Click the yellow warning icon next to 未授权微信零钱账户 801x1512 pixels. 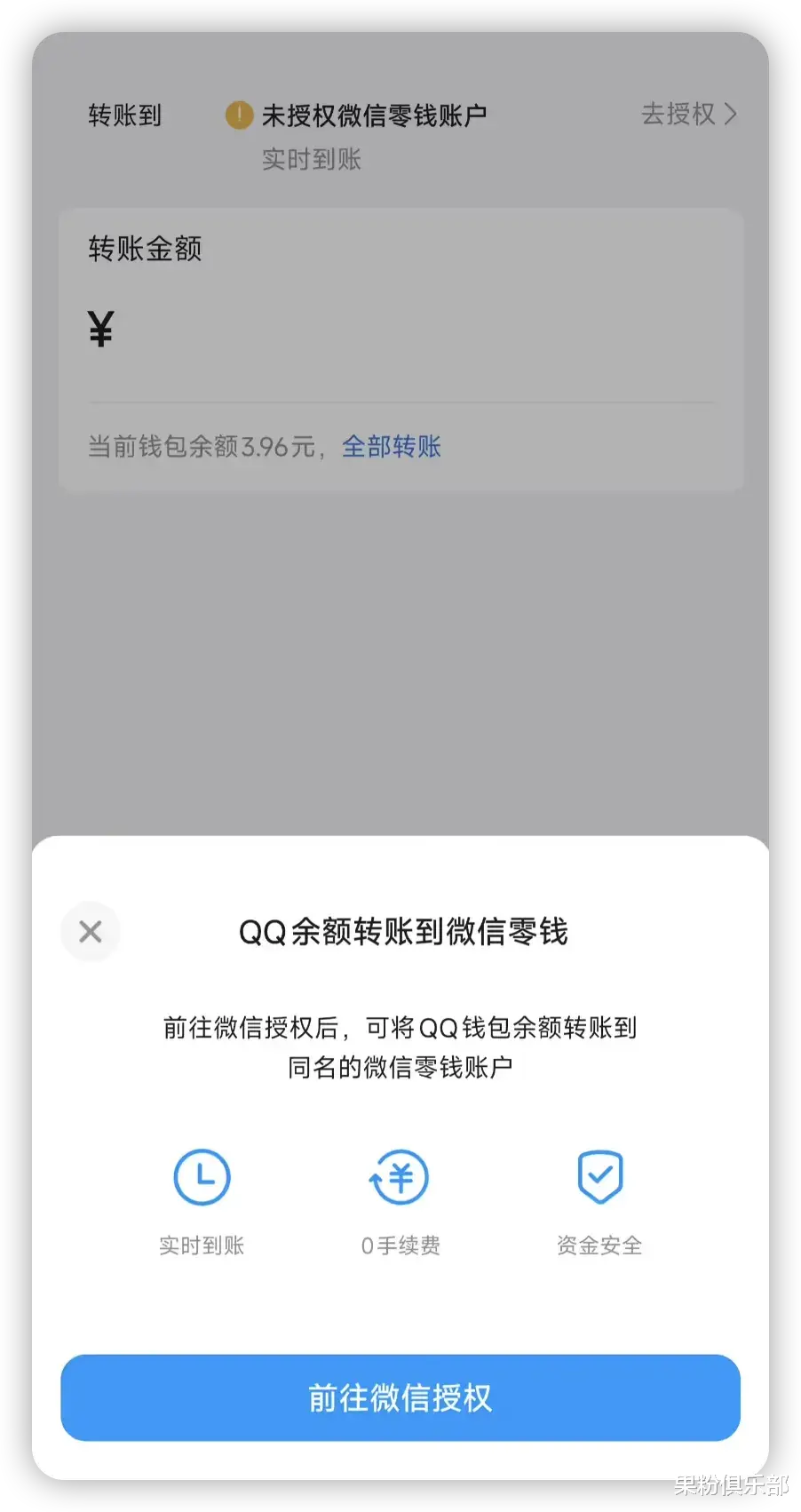pos(238,115)
